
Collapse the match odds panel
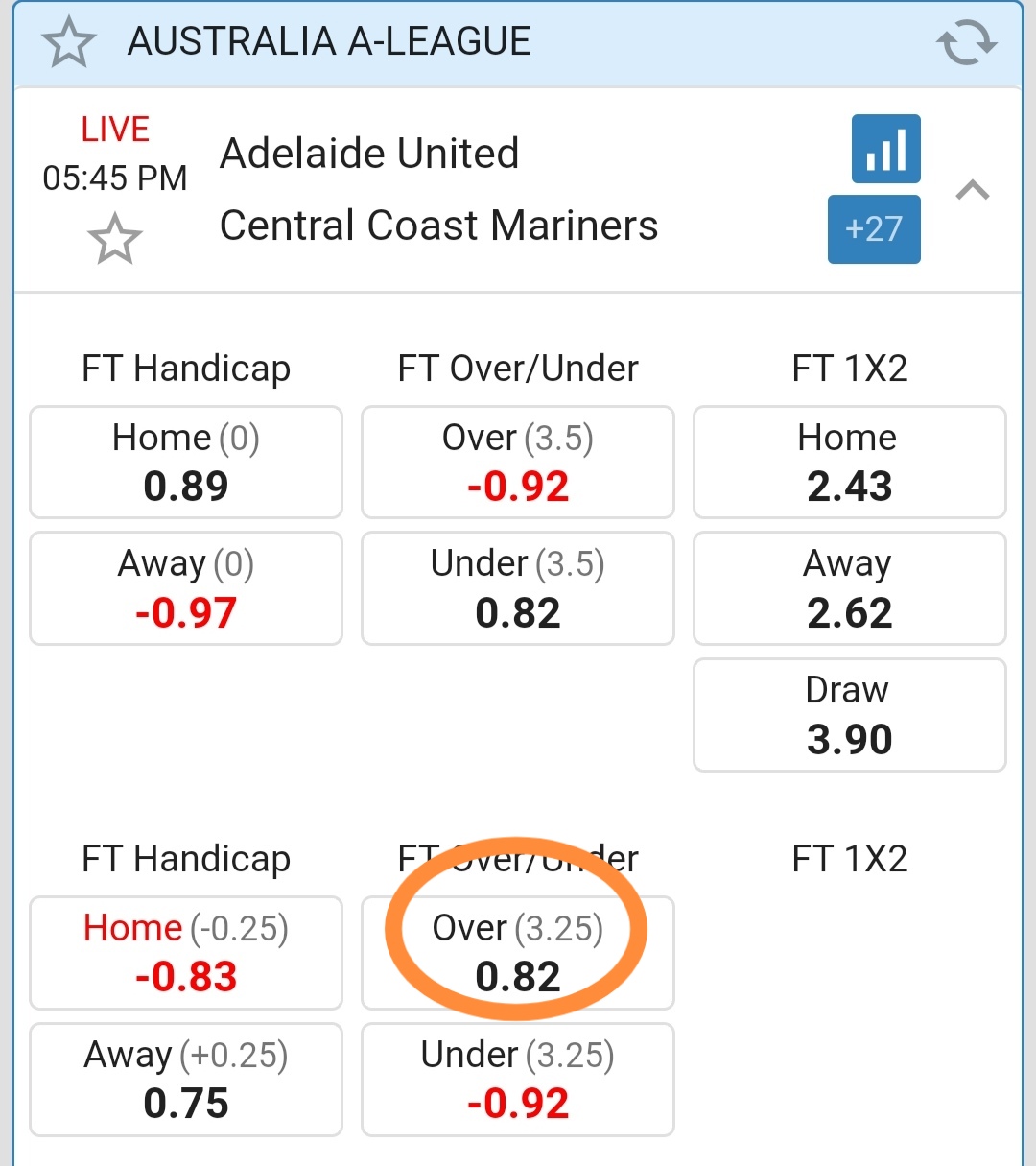pyautogui.click(x=973, y=190)
